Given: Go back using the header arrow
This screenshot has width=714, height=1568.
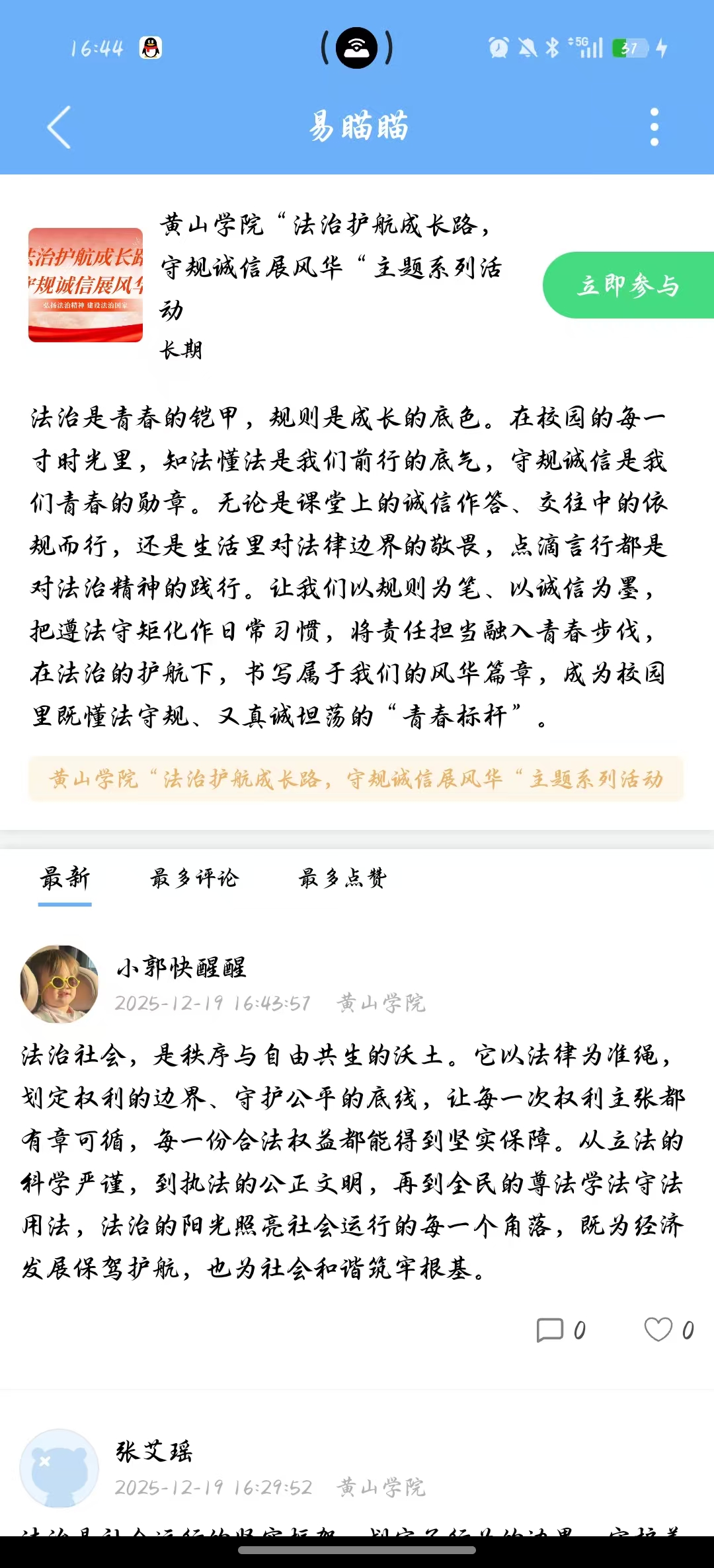Looking at the screenshot, I should [x=59, y=127].
